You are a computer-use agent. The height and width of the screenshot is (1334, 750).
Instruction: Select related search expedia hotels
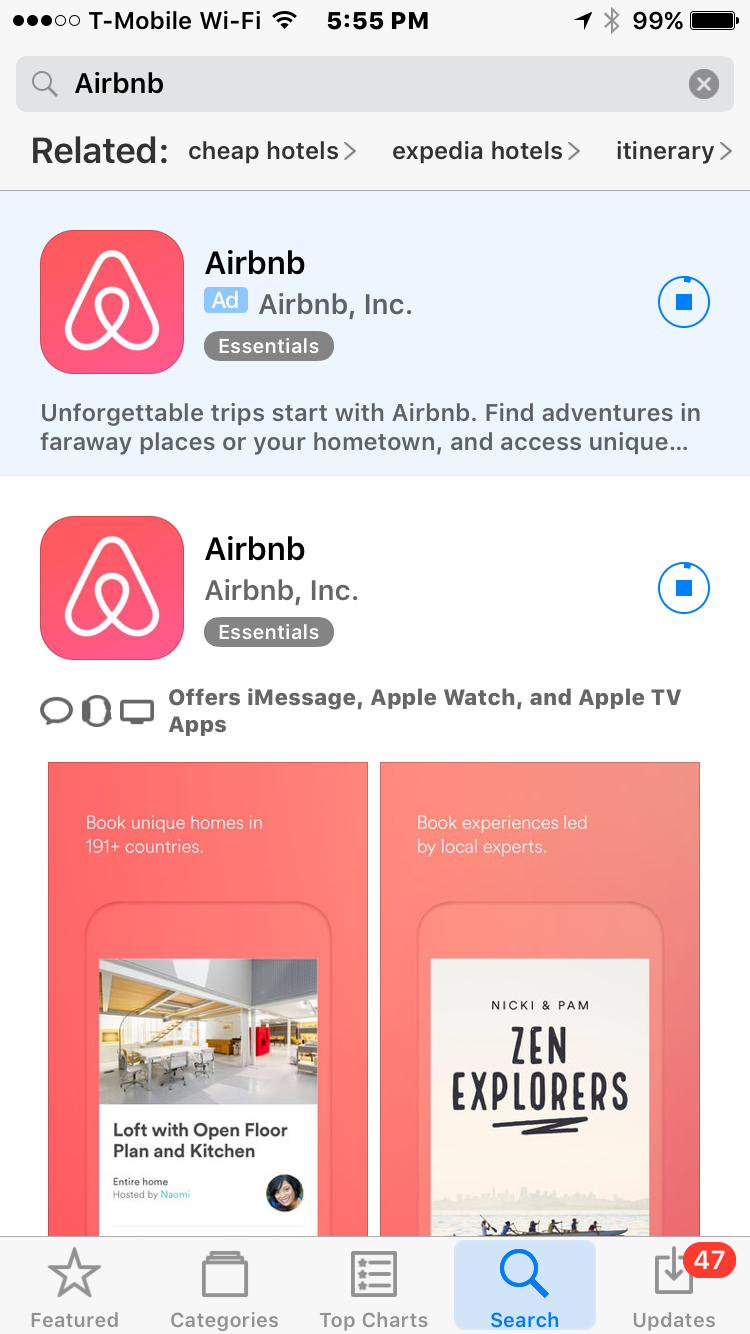pos(486,151)
